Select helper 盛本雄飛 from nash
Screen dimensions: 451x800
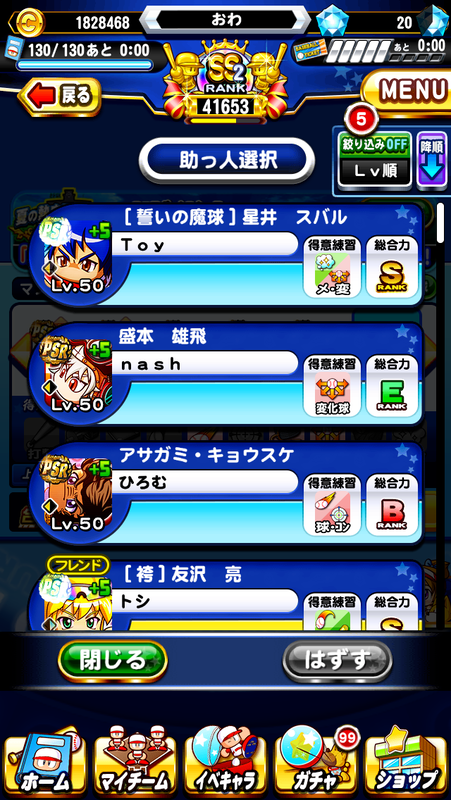pyautogui.click(x=226, y=374)
